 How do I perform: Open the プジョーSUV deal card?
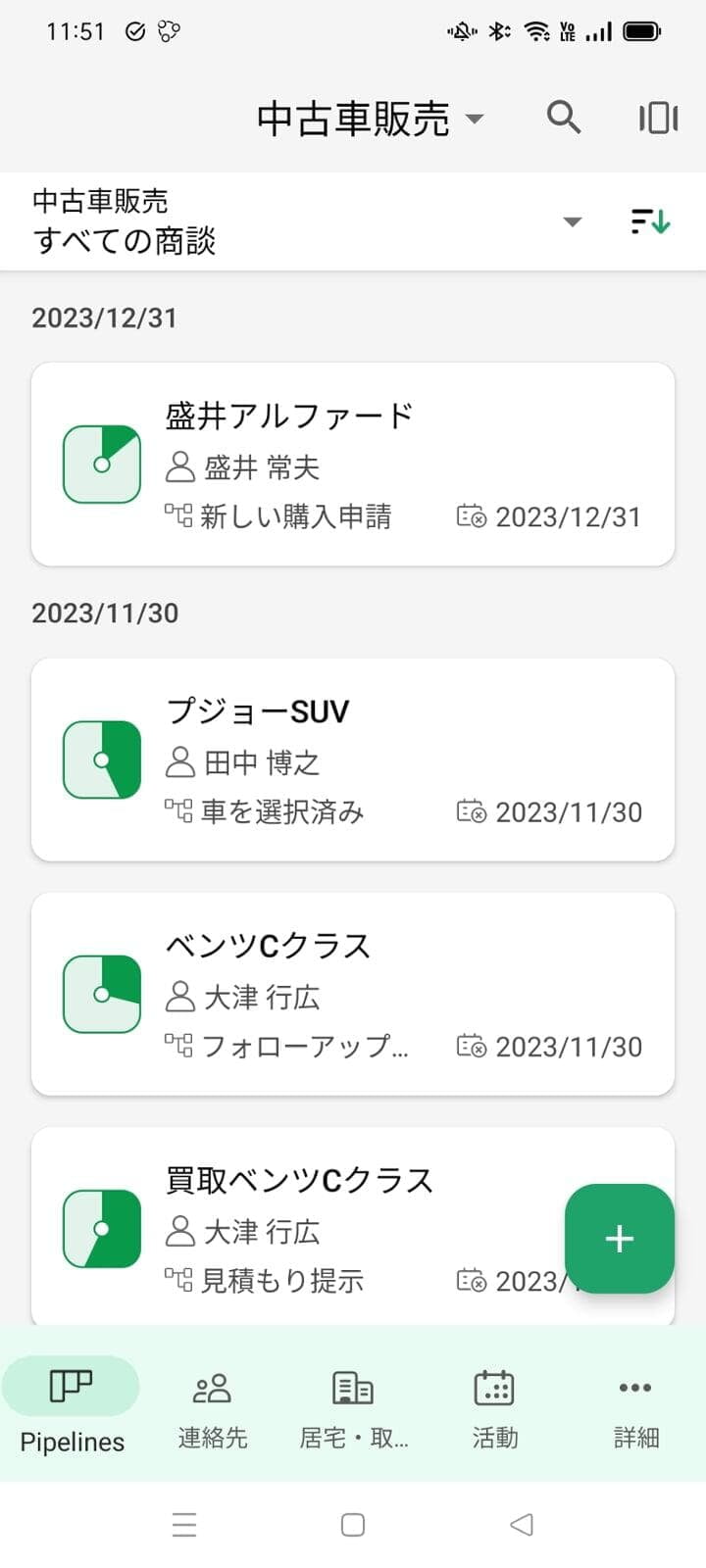[x=353, y=759]
